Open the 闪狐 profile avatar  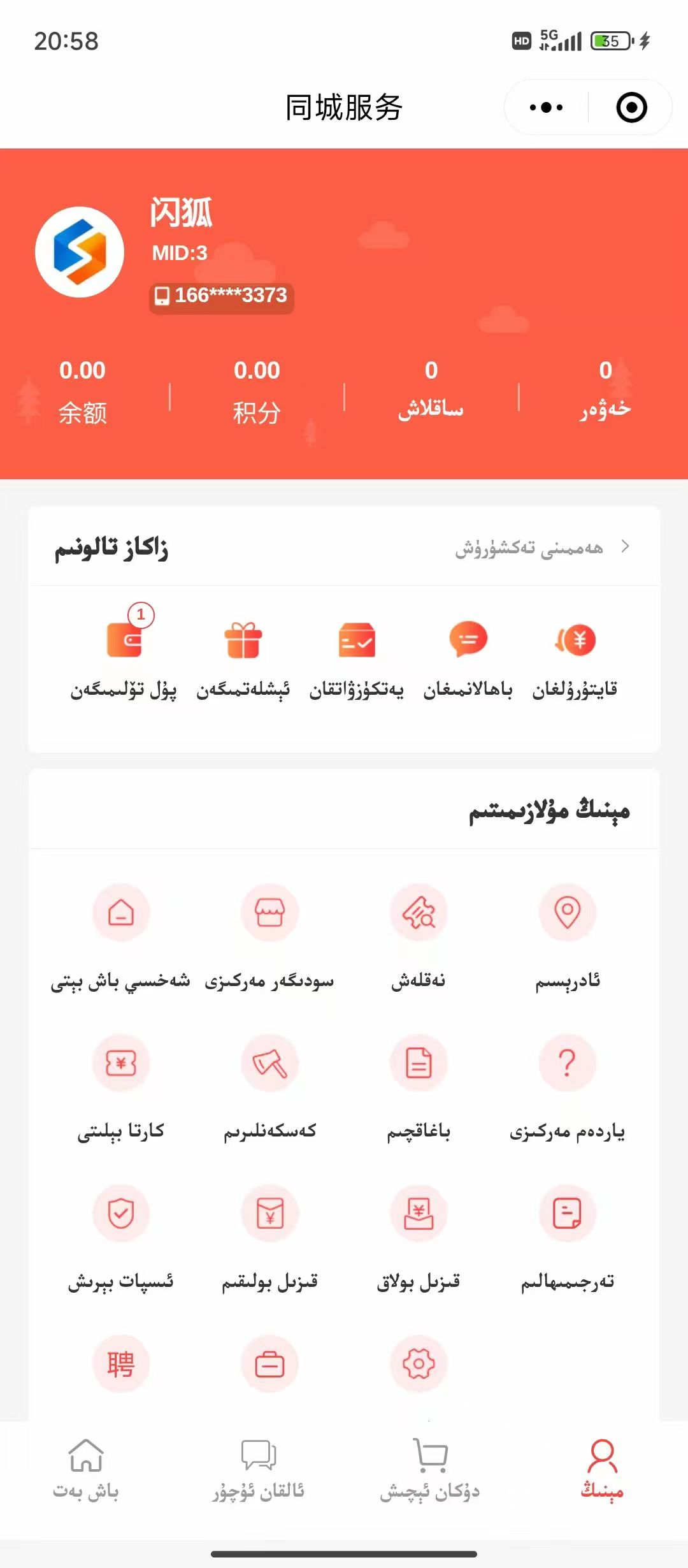tap(80, 252)
